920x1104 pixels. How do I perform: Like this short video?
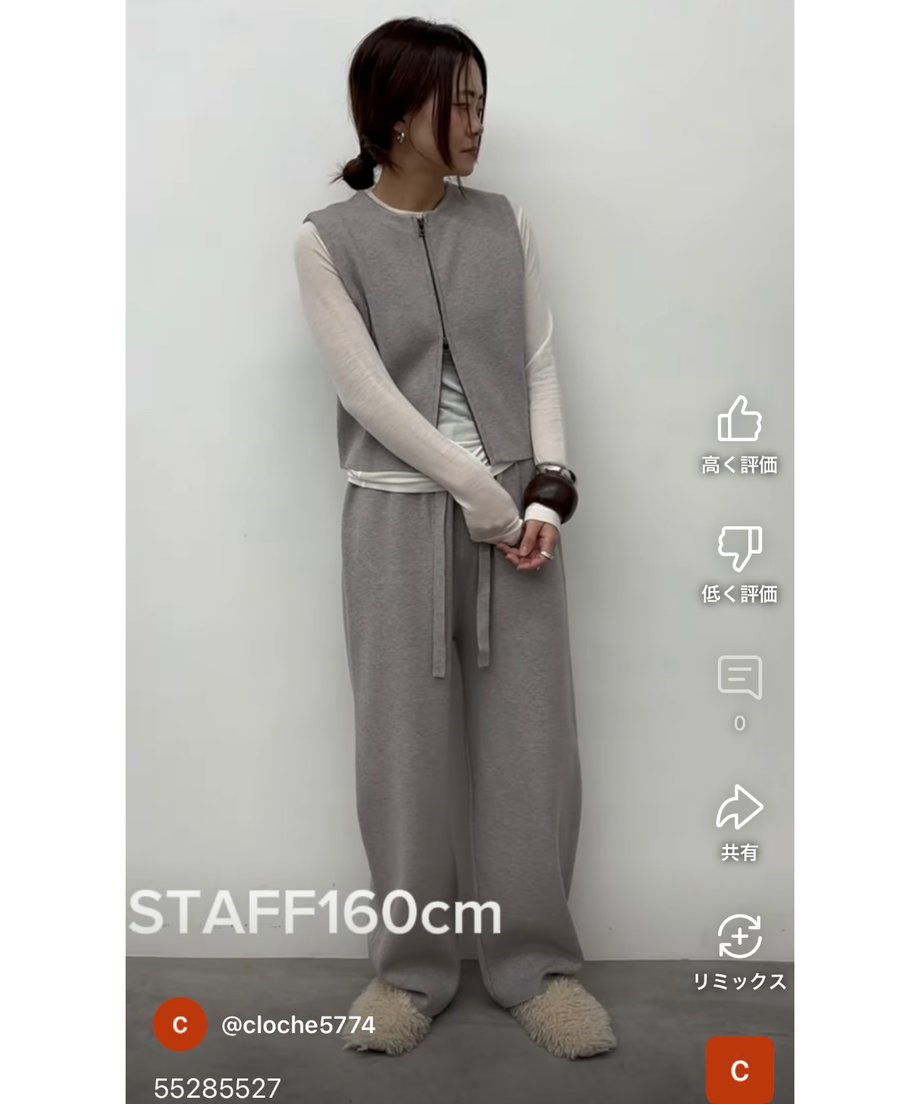coord(739,420)
